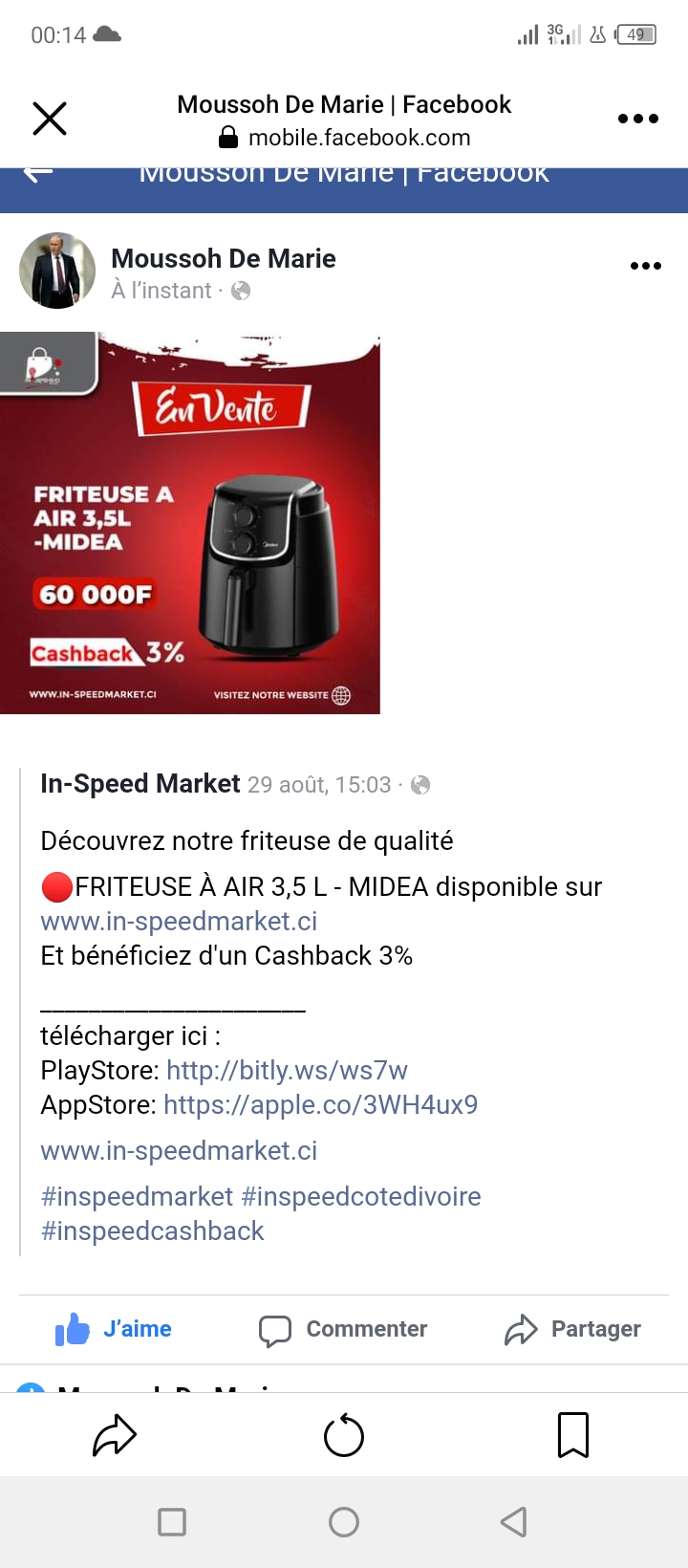Screen dimensions: 688x1568
Task: Tap the share arrow in the bottom toolbar
Action: [115, 1435]
